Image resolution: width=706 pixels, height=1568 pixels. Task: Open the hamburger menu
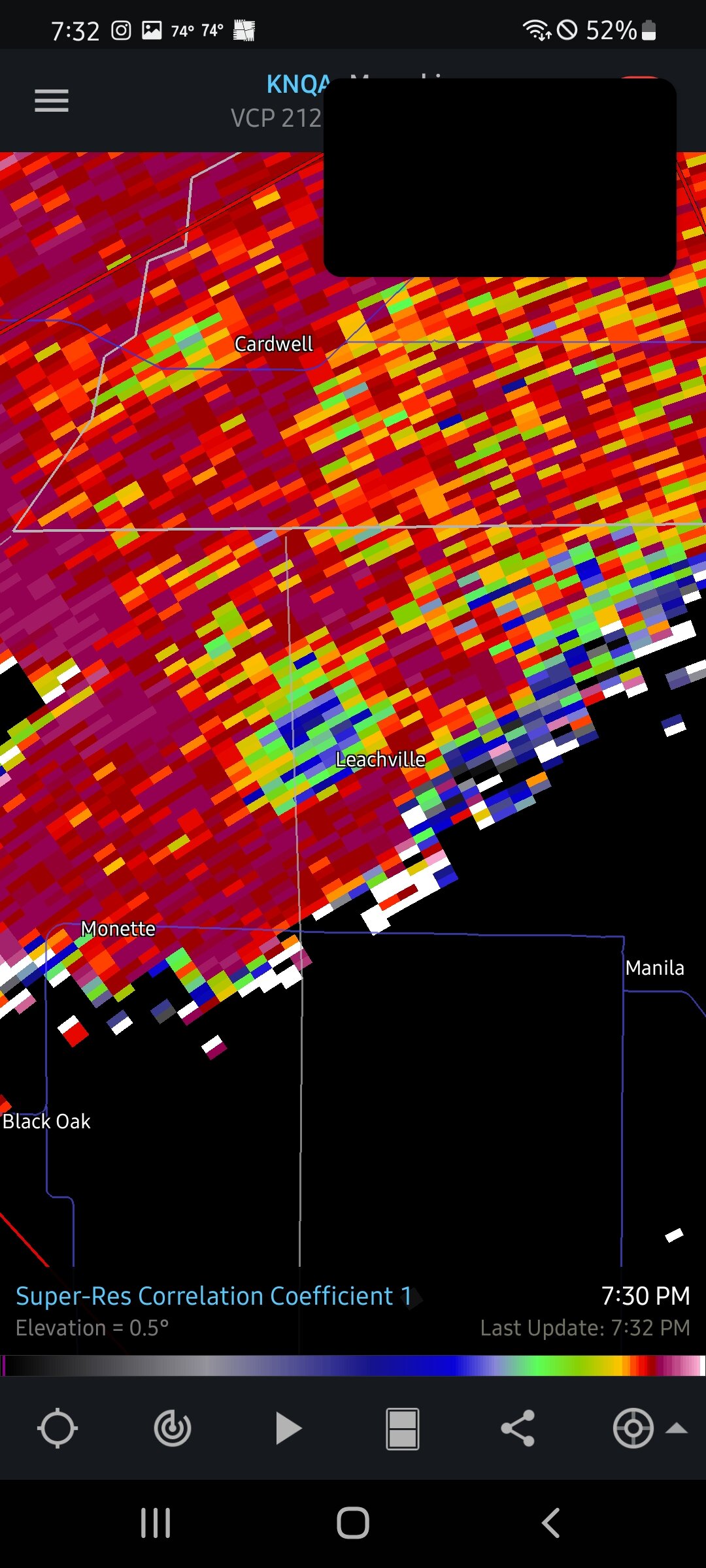52,101
